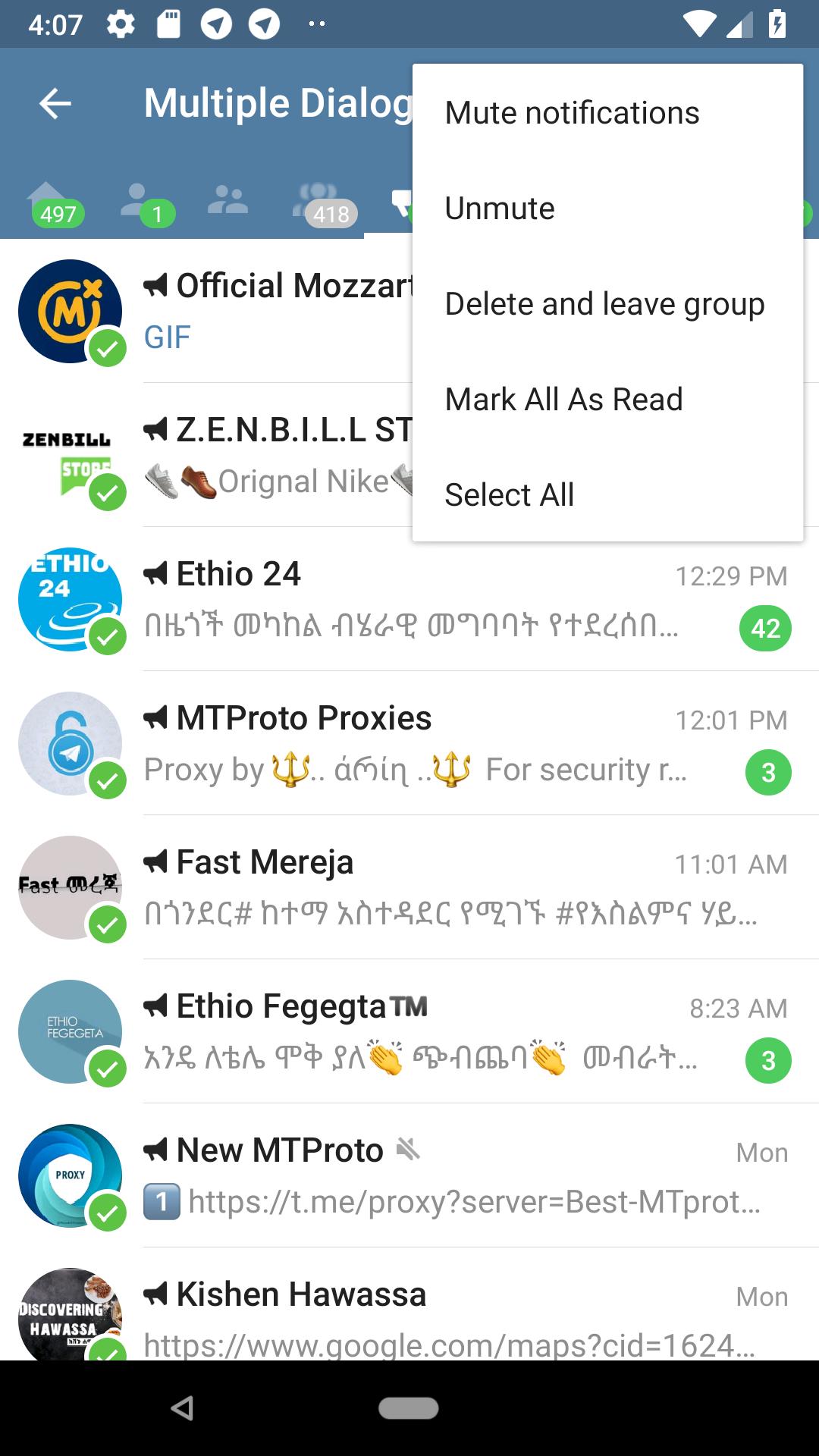Tap Select All in the menu
This screenshot has height=1456, width=819.
pos(510,495)
